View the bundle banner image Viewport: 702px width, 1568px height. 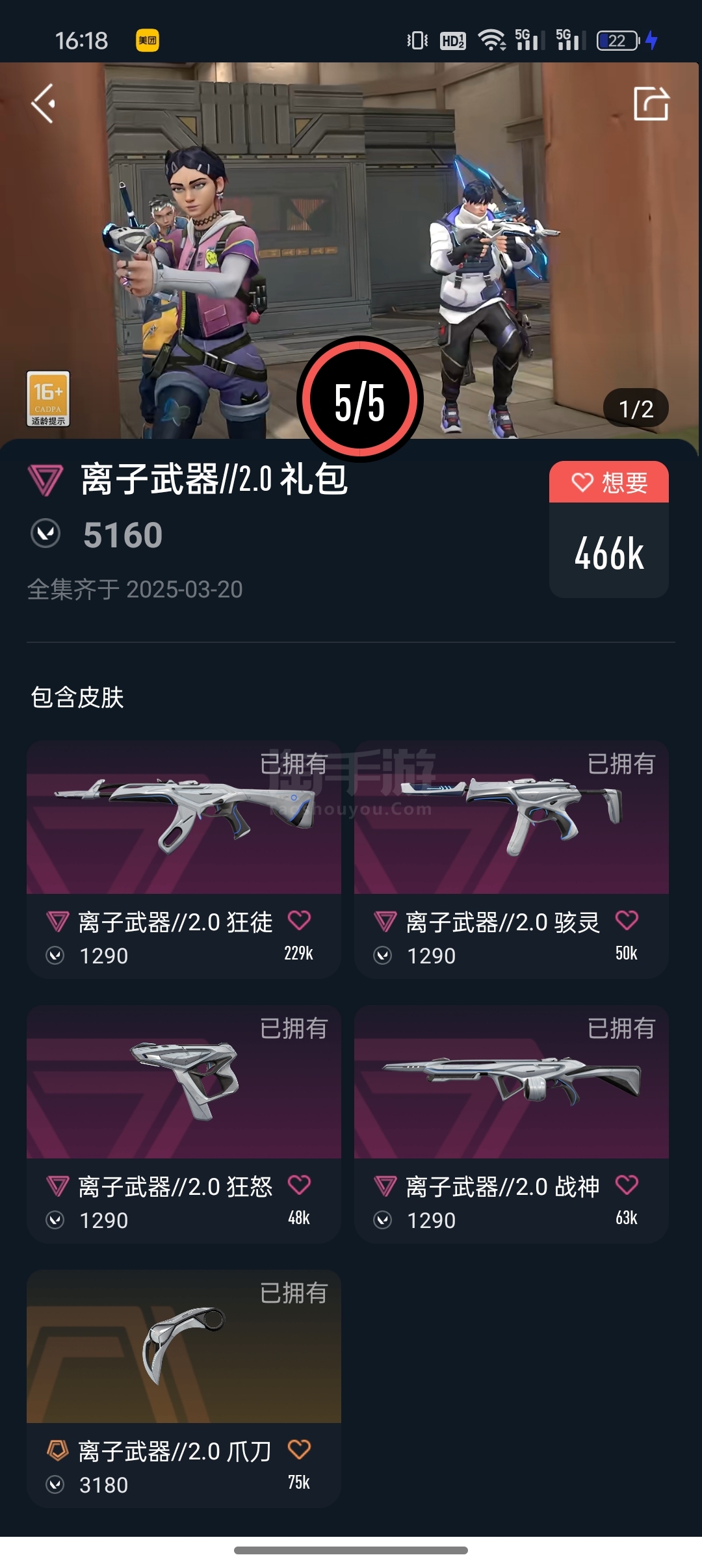(x=351, y=250)
